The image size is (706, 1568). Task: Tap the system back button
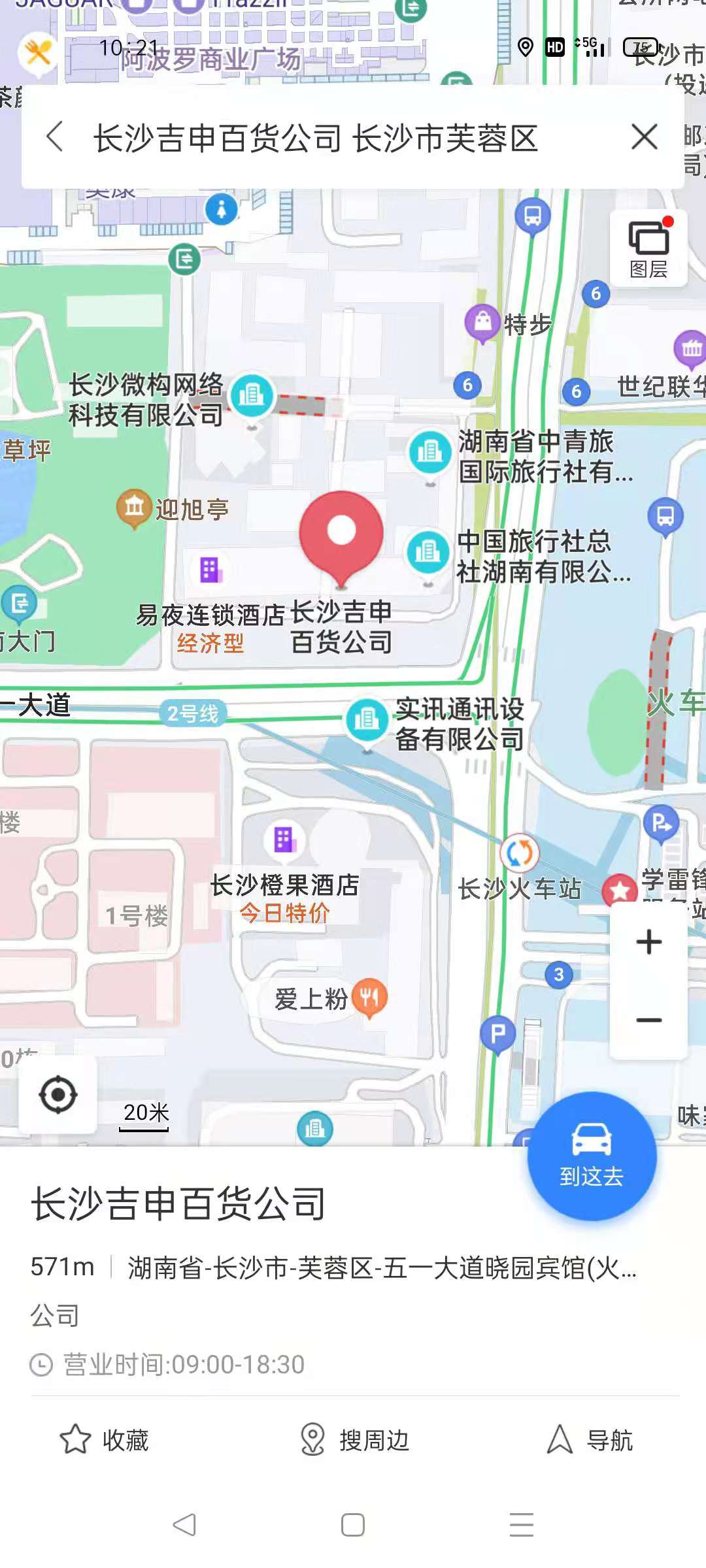[184, 1525]
